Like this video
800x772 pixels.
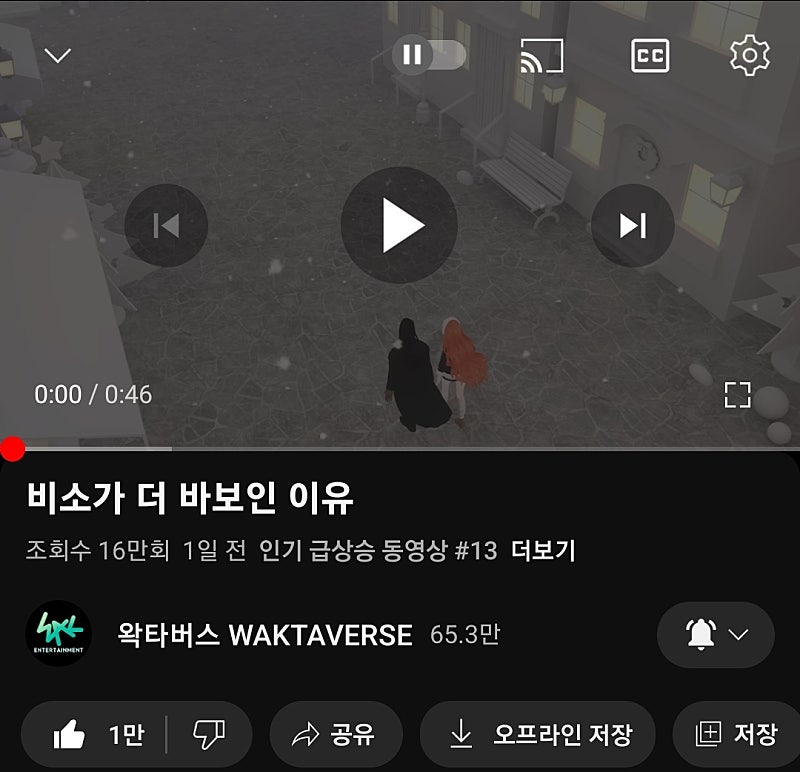pos(97,735)
